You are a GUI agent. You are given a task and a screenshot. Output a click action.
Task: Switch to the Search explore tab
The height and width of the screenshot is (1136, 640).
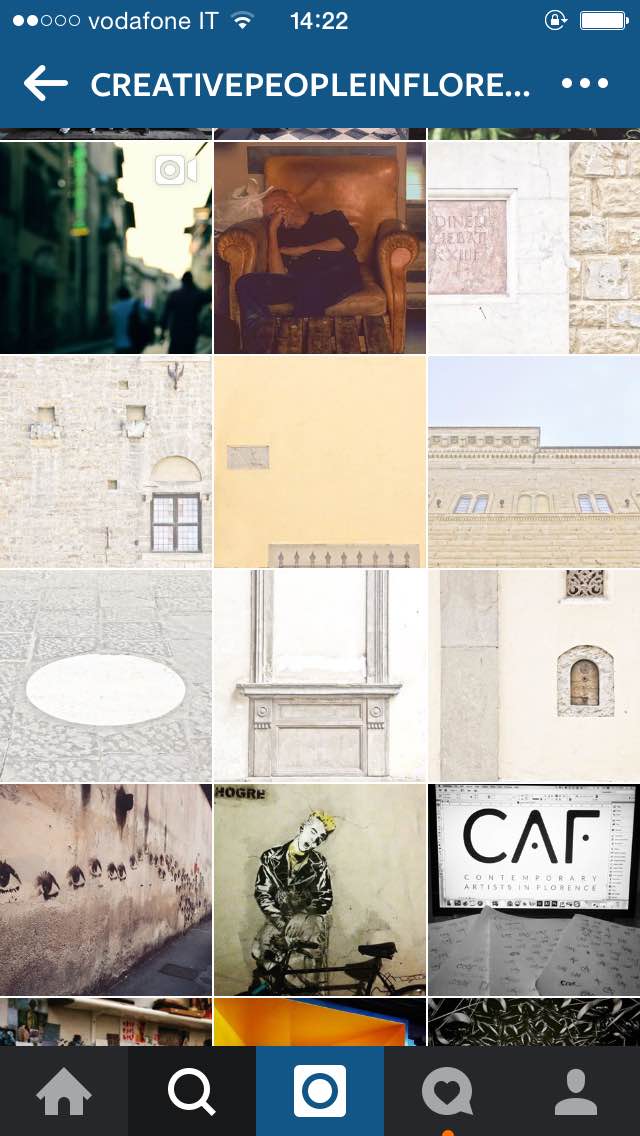coord(192,1091)
